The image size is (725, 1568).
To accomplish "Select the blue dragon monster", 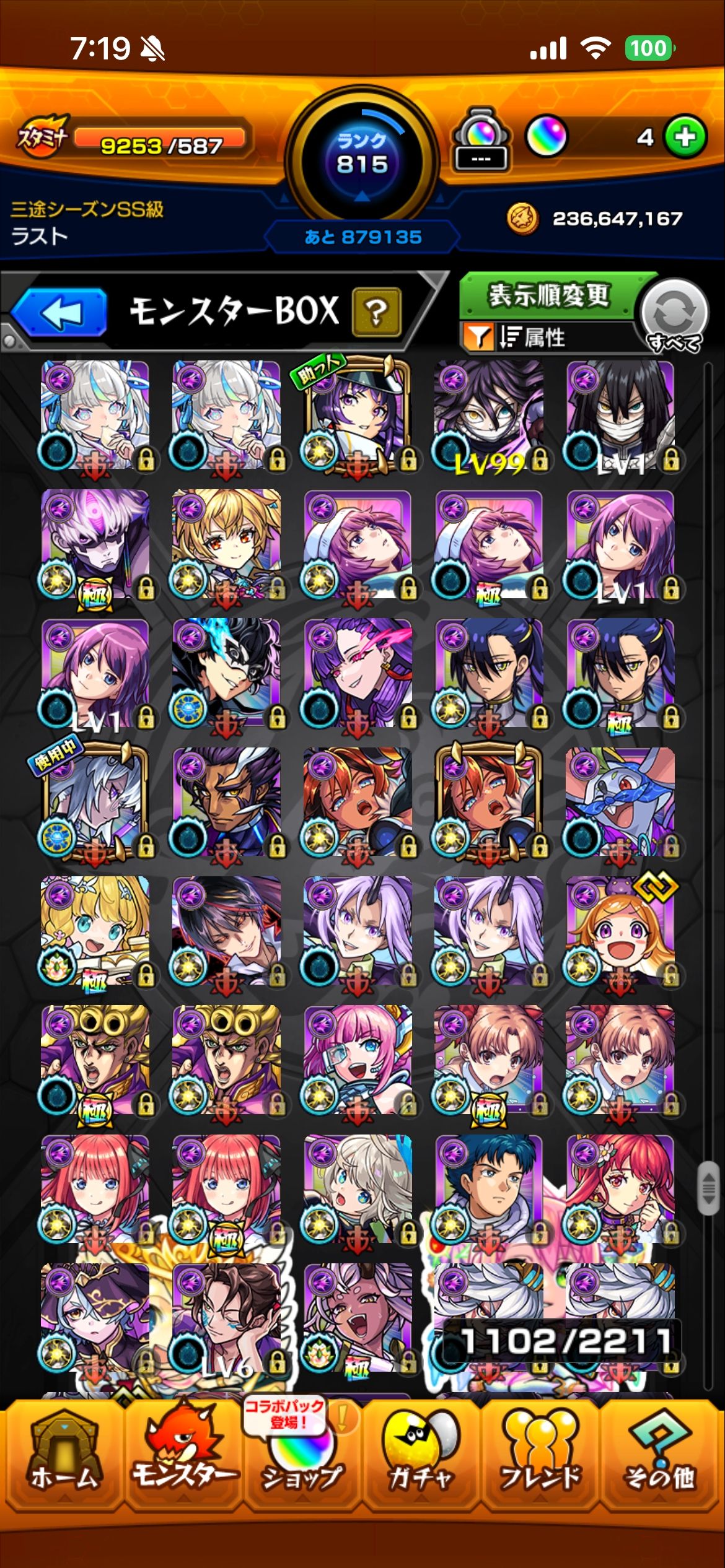I will (620, 803).
